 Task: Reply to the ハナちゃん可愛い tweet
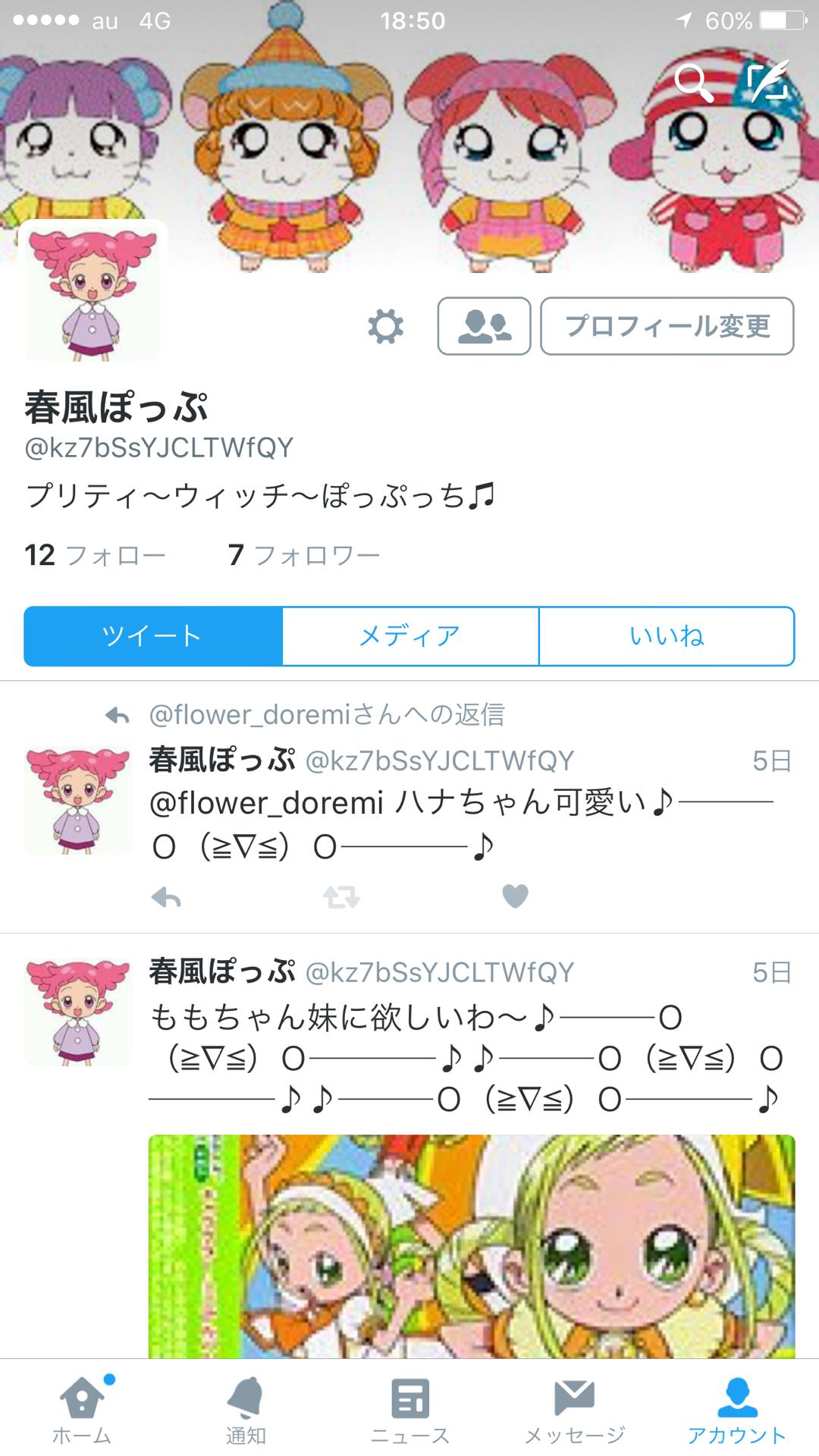click(x=166, y=898)
